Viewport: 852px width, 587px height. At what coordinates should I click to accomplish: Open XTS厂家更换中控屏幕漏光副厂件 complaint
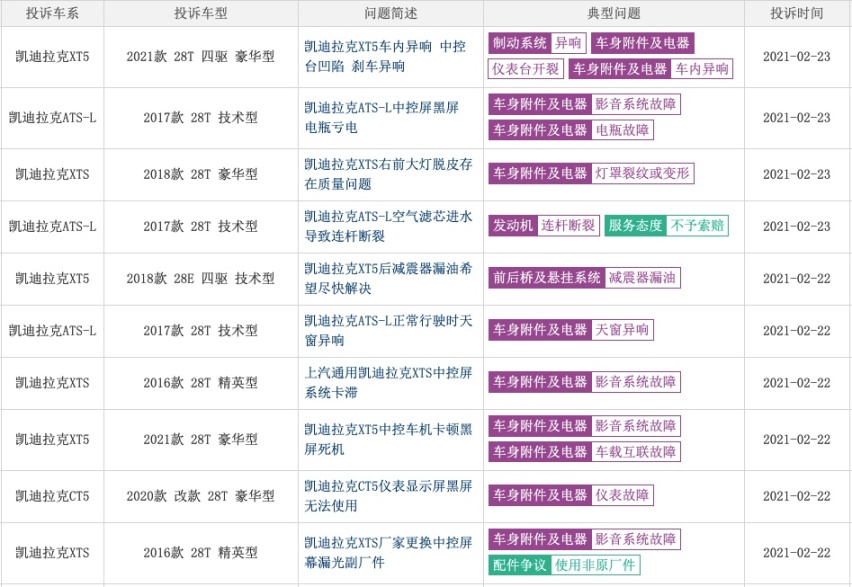pyautogui.click(x=387, y=552)
